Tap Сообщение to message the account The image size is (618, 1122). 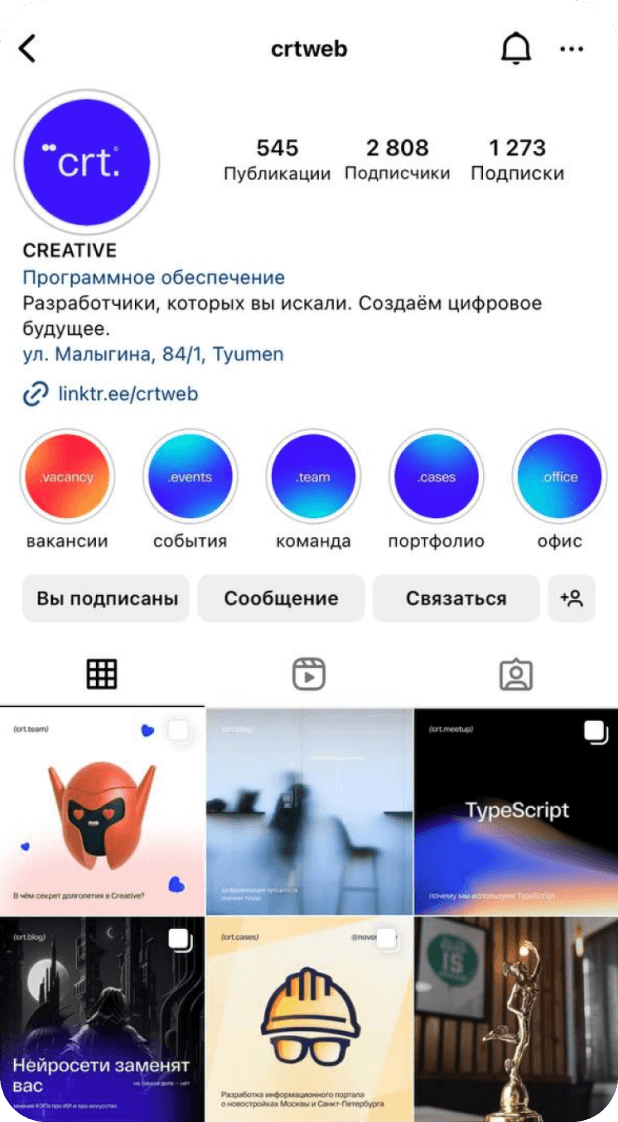point(281,598)
